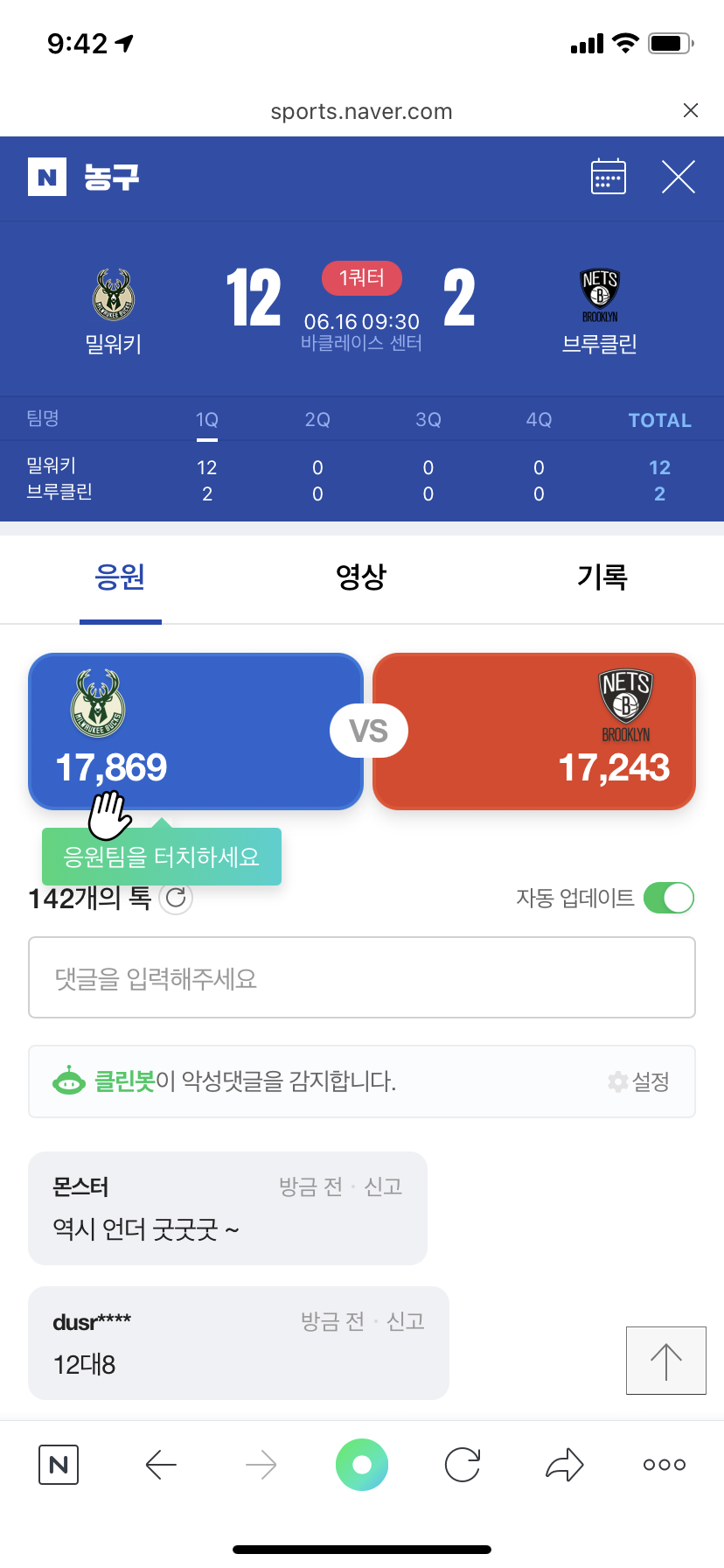Cheer for the Milwaukee Bucks card

click(196, 731)
